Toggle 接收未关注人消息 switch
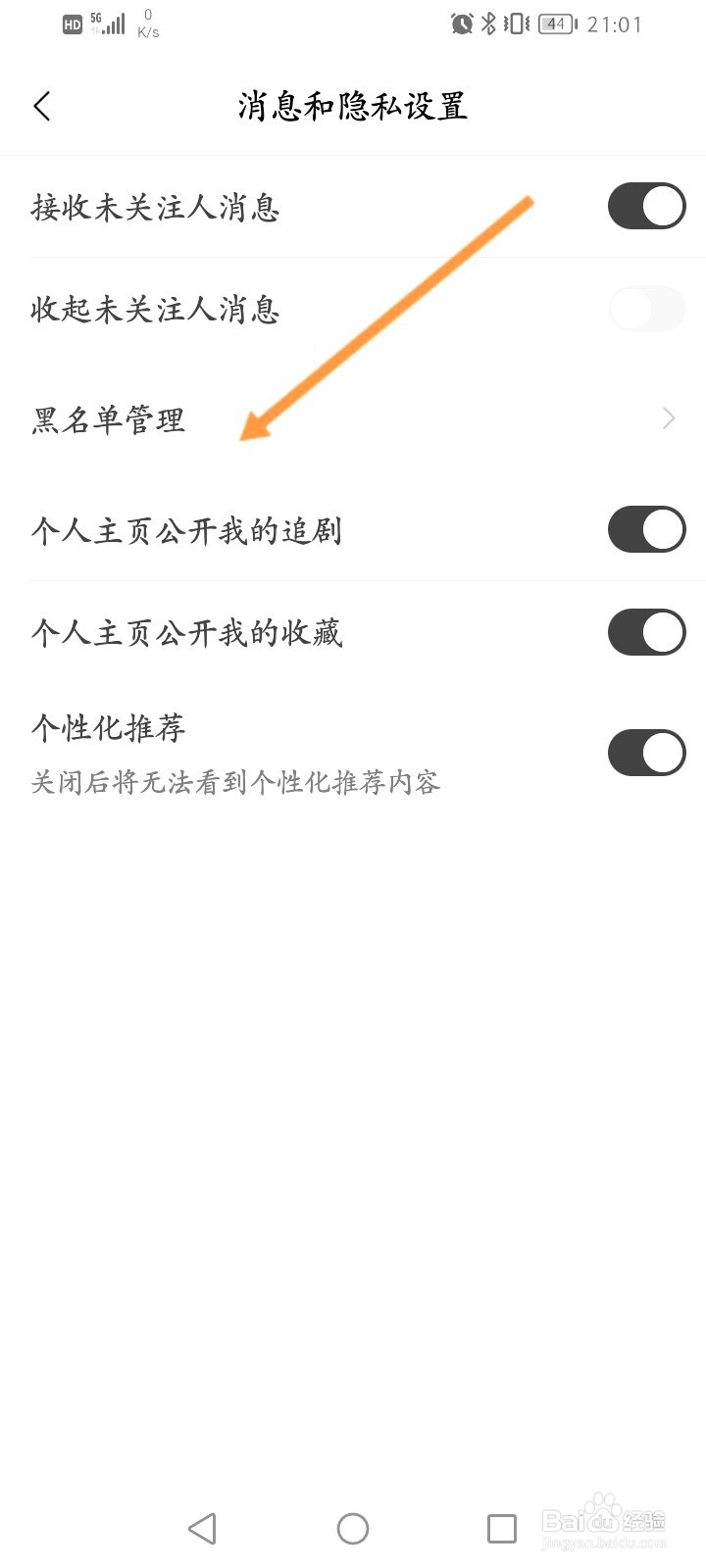 click(646, 207)
